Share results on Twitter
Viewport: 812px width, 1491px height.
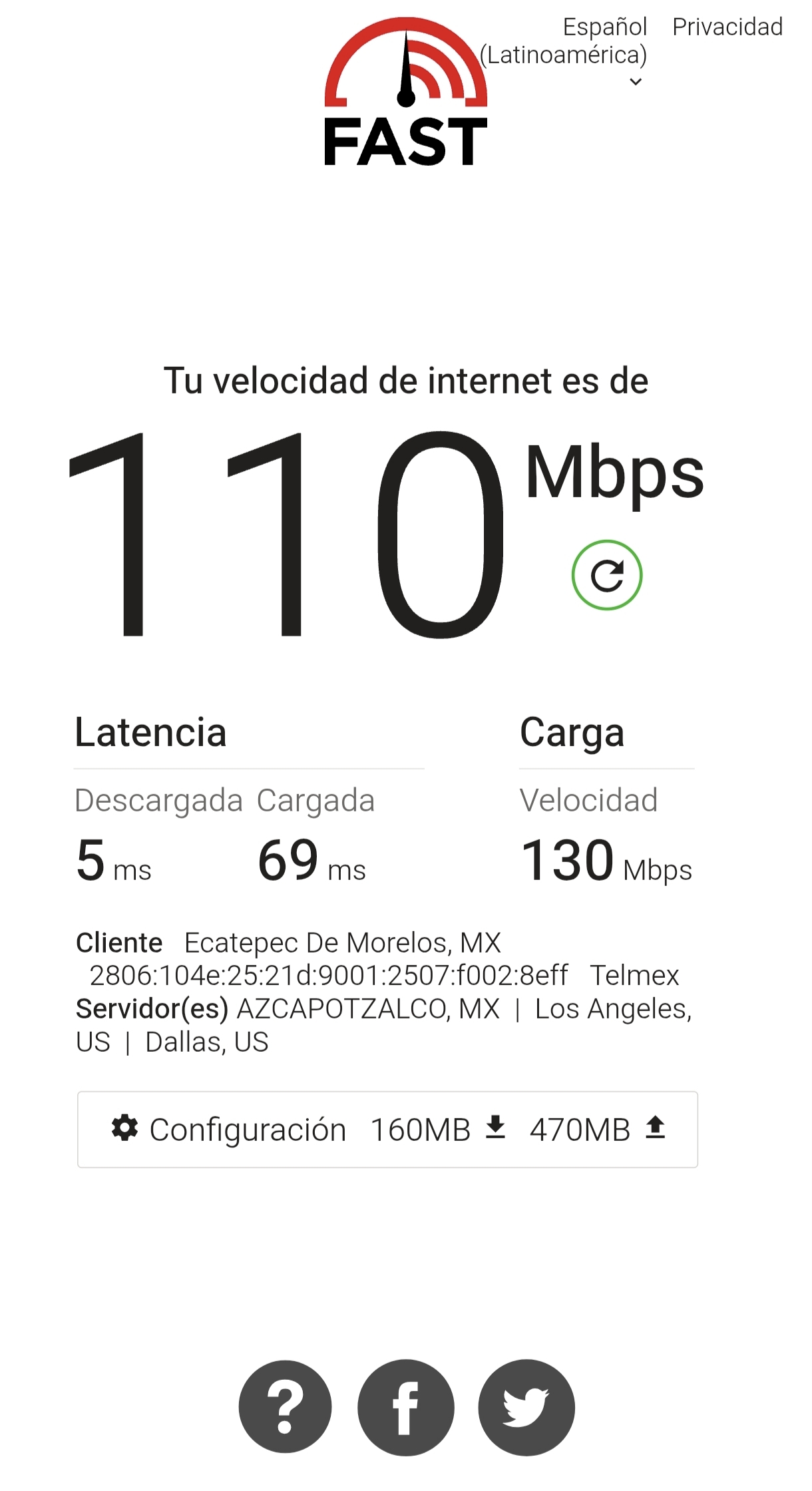click(526, 1406)
